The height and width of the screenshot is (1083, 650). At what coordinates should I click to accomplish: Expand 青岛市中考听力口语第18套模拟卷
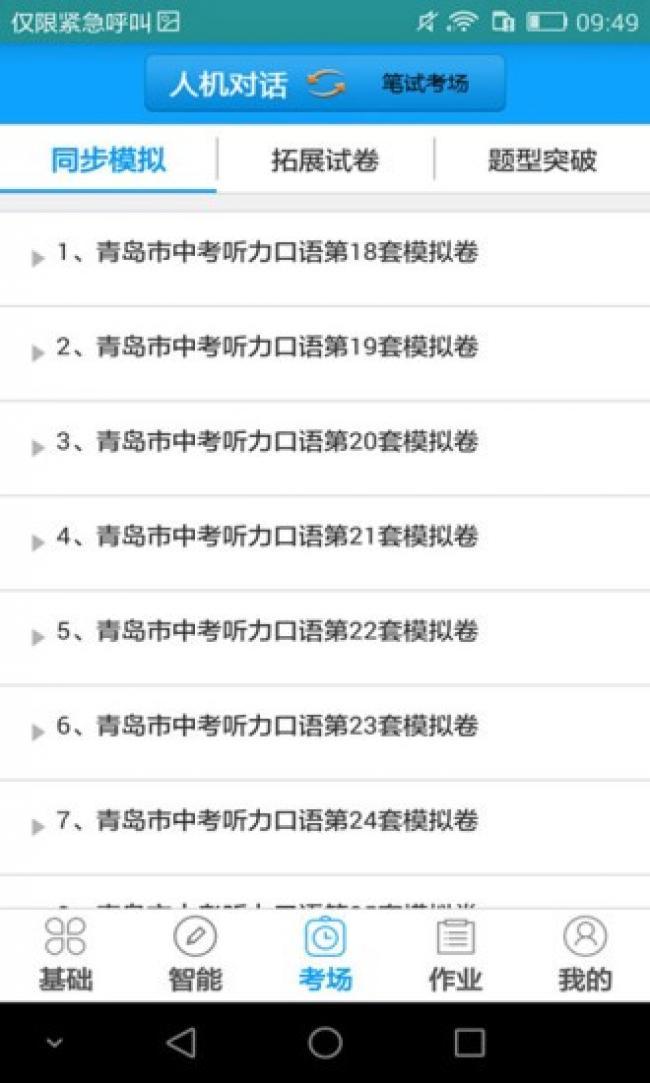tap(266, 254)
